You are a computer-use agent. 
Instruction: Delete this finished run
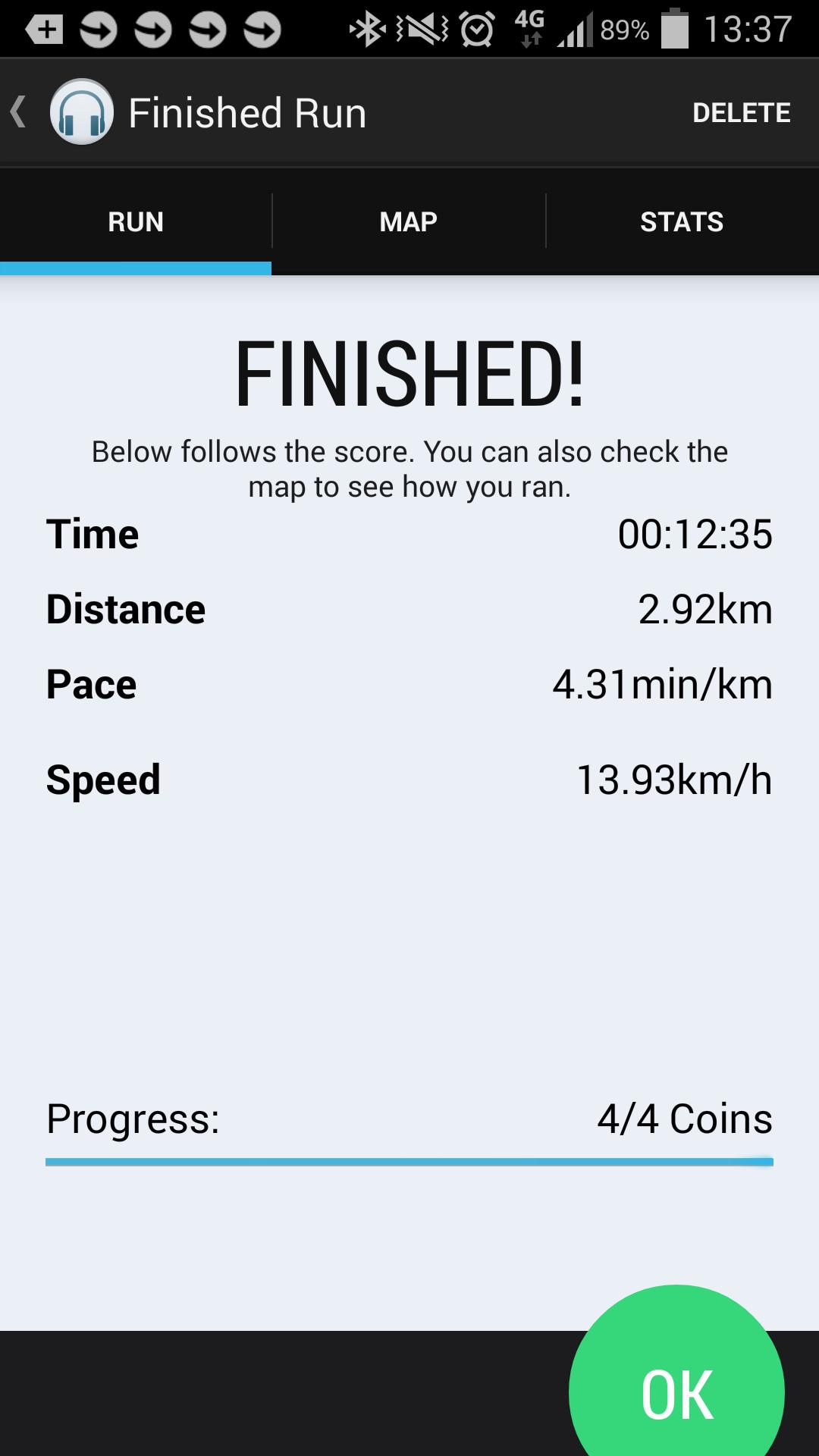coord(741,112)
